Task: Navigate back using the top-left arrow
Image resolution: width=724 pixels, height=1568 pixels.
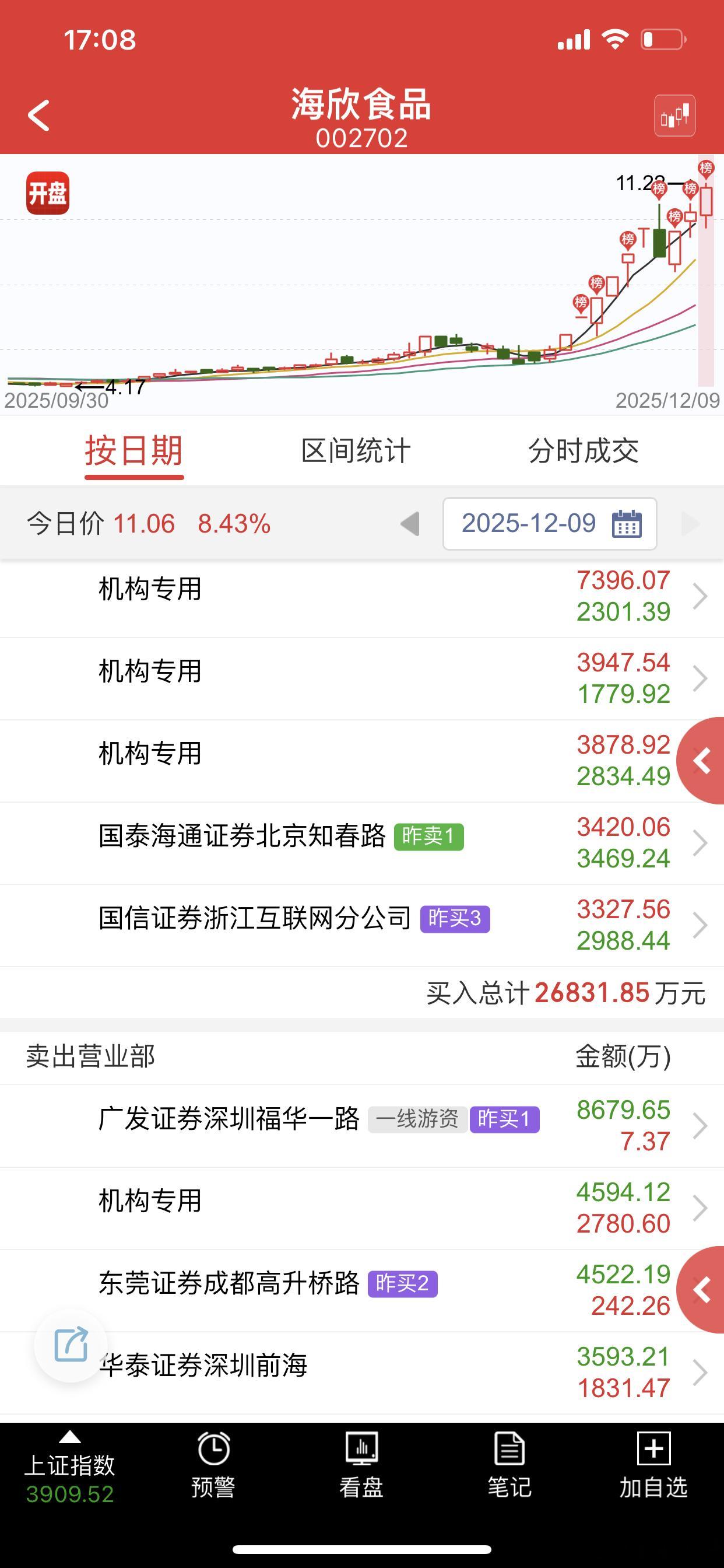Action: point(38,114)
